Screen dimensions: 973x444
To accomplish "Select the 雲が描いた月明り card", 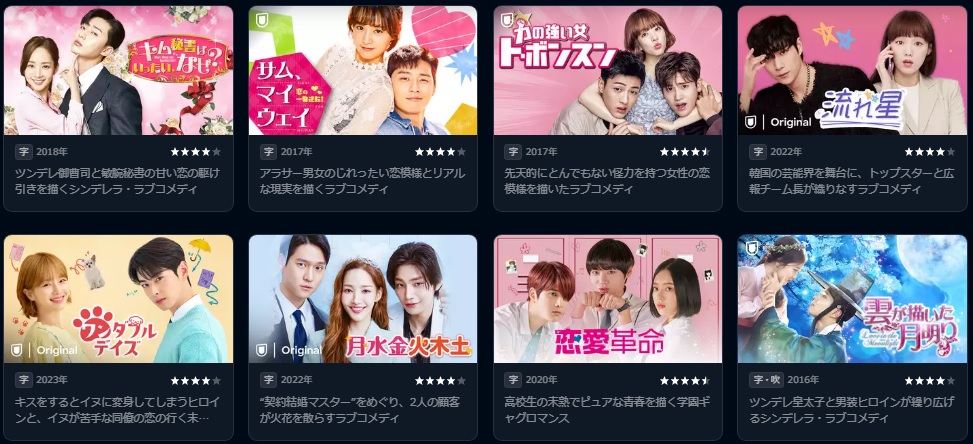I will (x=852, y=300).
